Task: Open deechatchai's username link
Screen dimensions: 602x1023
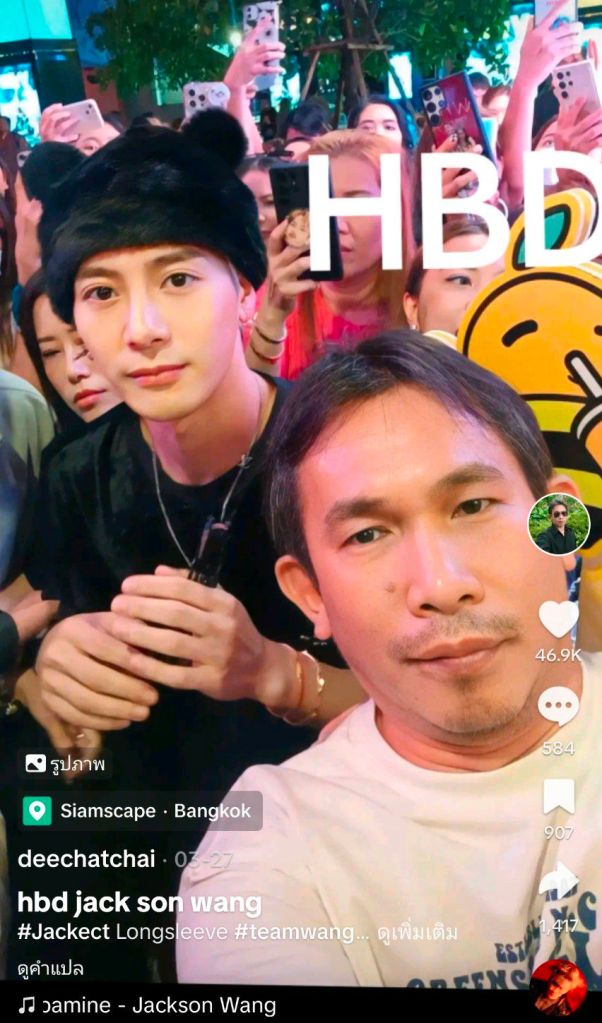Action: click(x=86, y=859)
